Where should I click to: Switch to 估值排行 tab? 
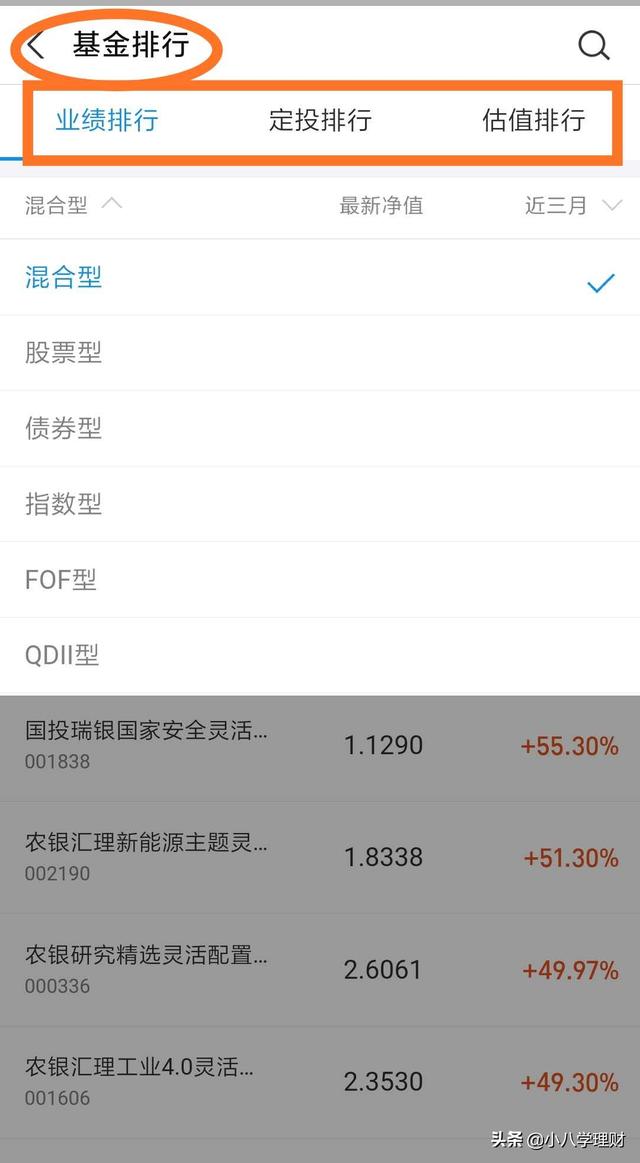coord(533,119)
